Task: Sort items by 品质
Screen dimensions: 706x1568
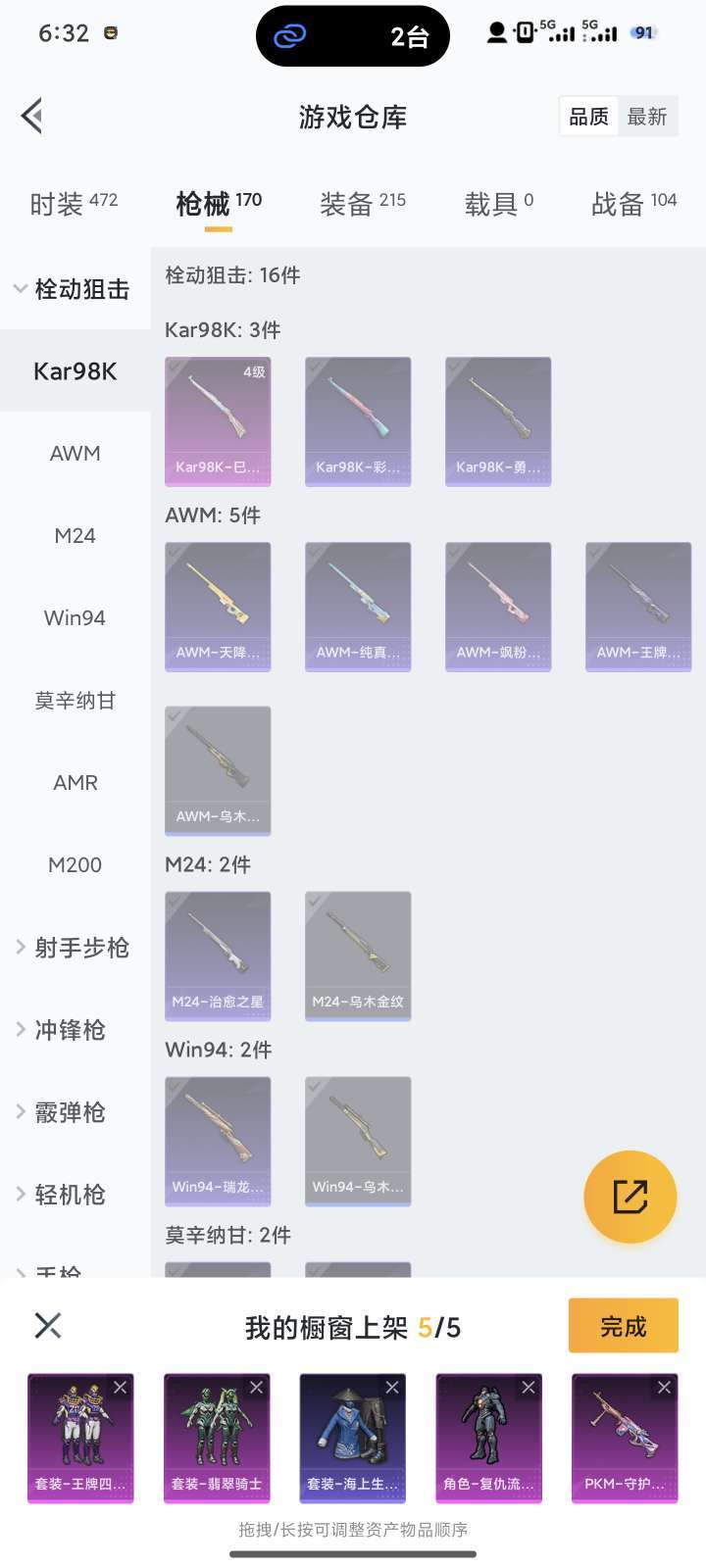Action: [588, 117]
